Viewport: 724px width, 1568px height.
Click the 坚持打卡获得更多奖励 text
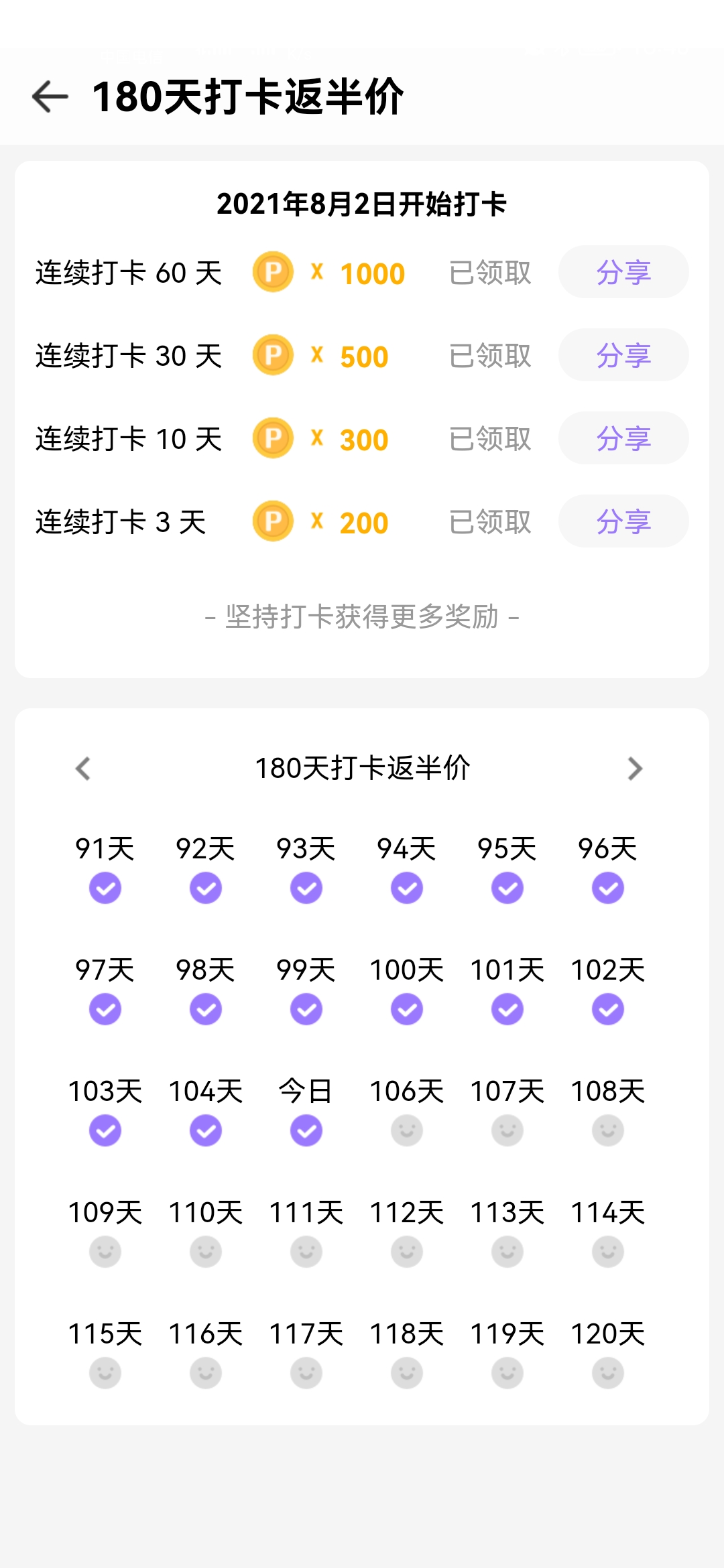362,619
